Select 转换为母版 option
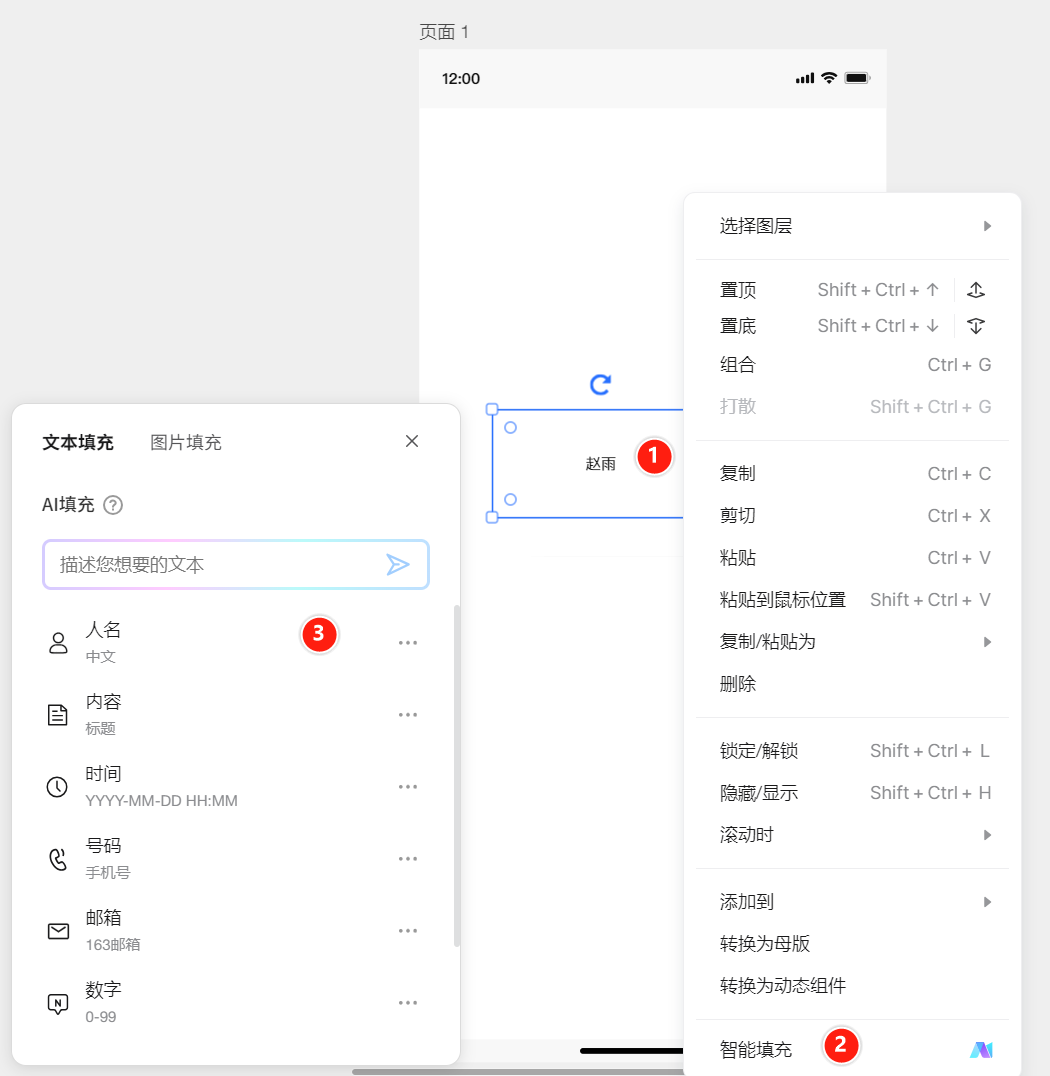Screen dimensions: 1050x1076 (765, 944)
